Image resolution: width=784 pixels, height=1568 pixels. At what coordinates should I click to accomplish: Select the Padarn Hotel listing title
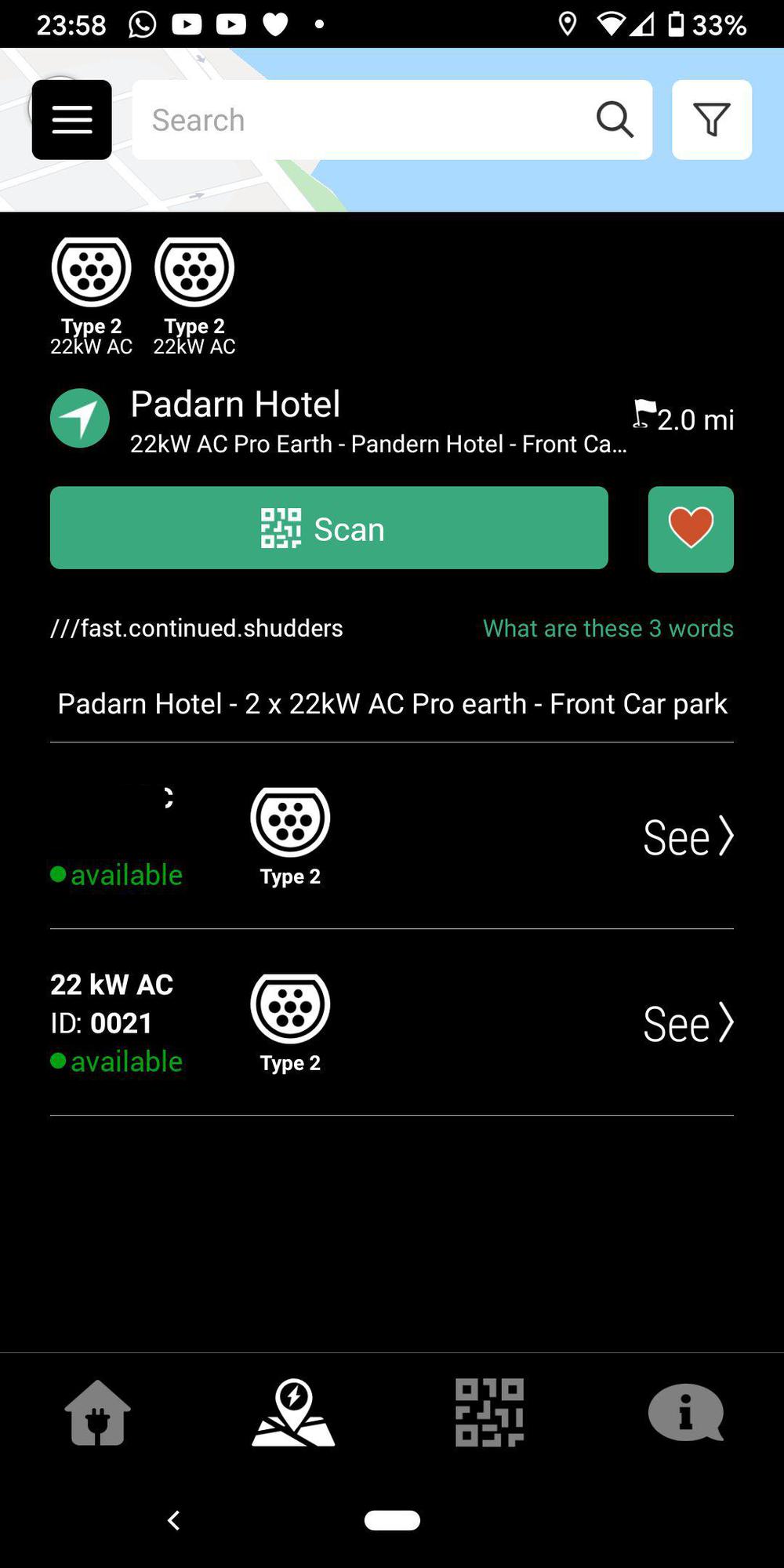coord(235,404)
